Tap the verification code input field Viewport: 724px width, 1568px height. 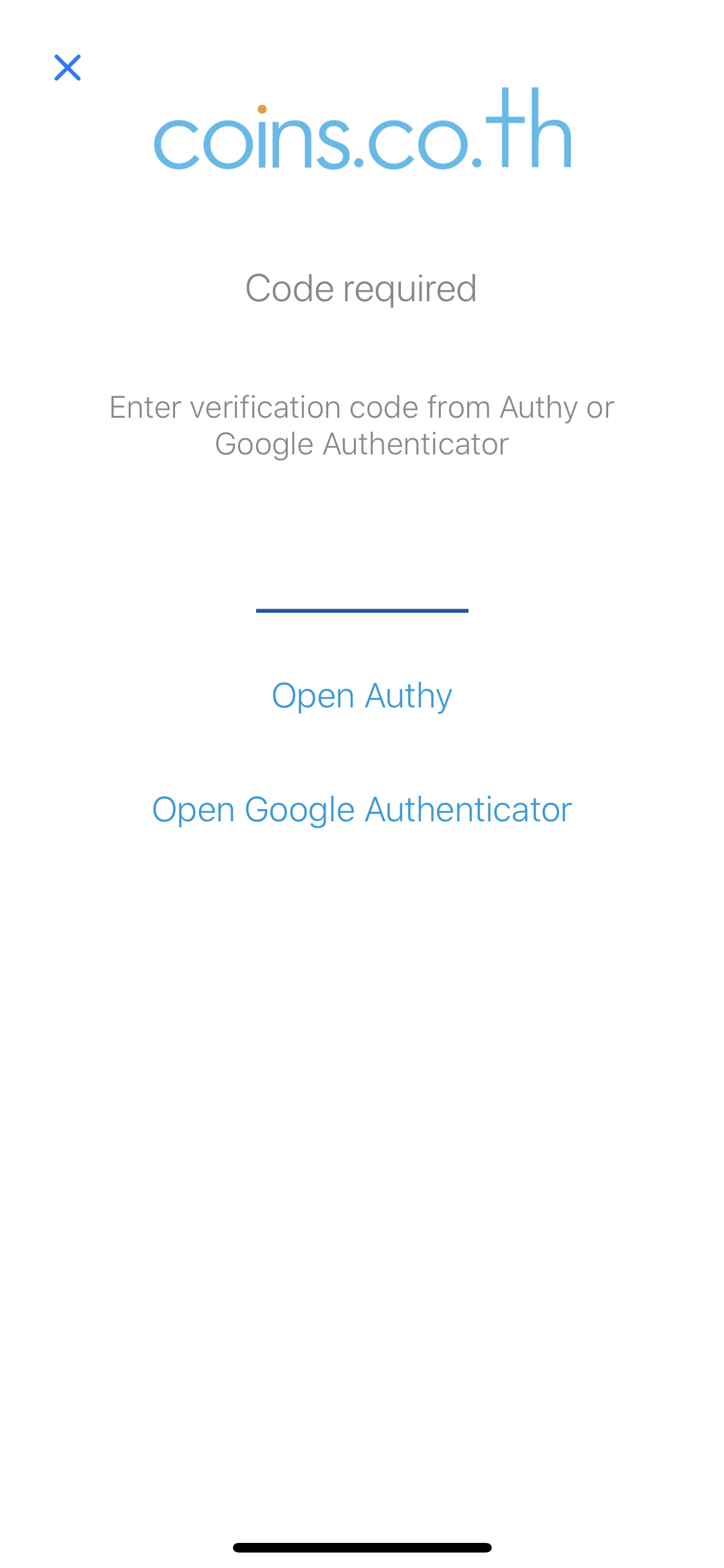[362, 586]
